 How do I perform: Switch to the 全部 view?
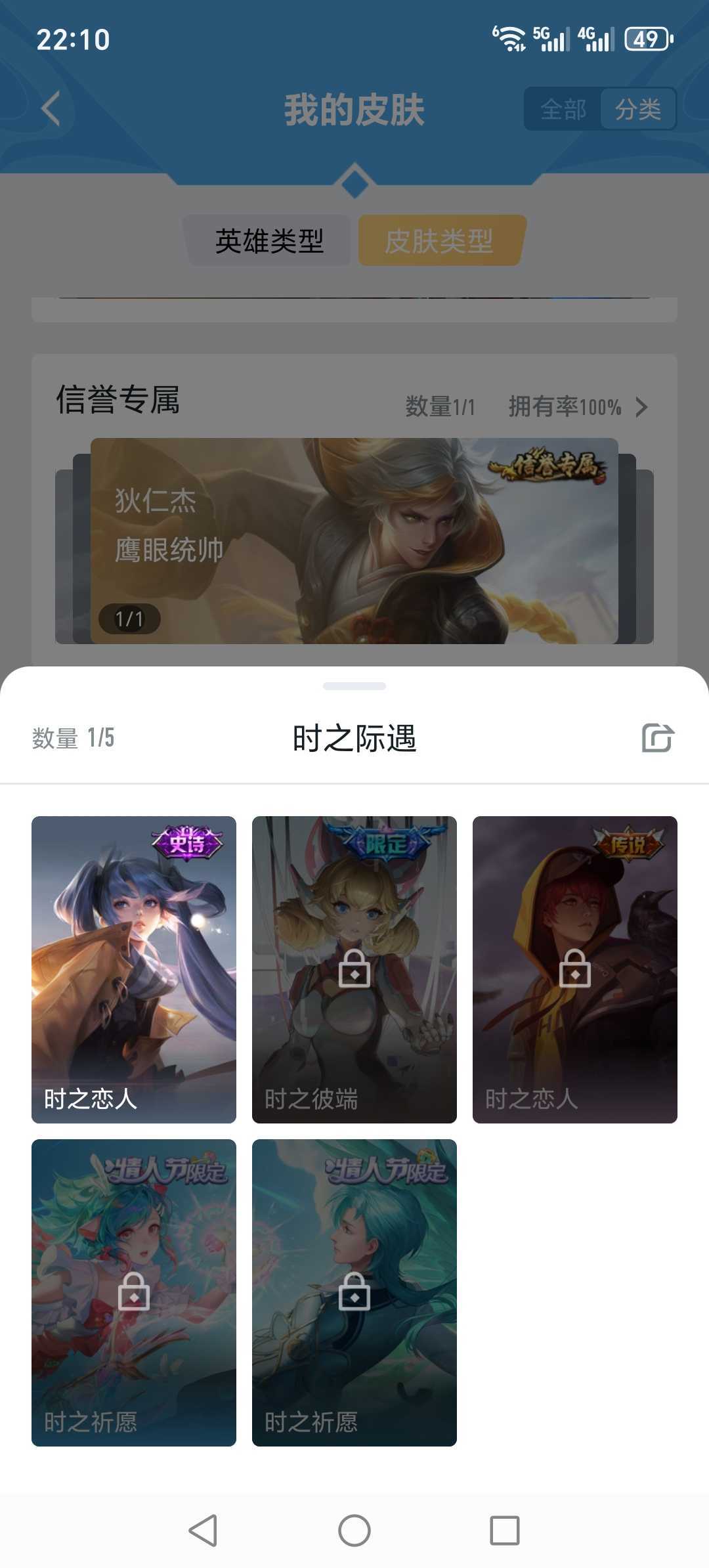click(563, 109)
